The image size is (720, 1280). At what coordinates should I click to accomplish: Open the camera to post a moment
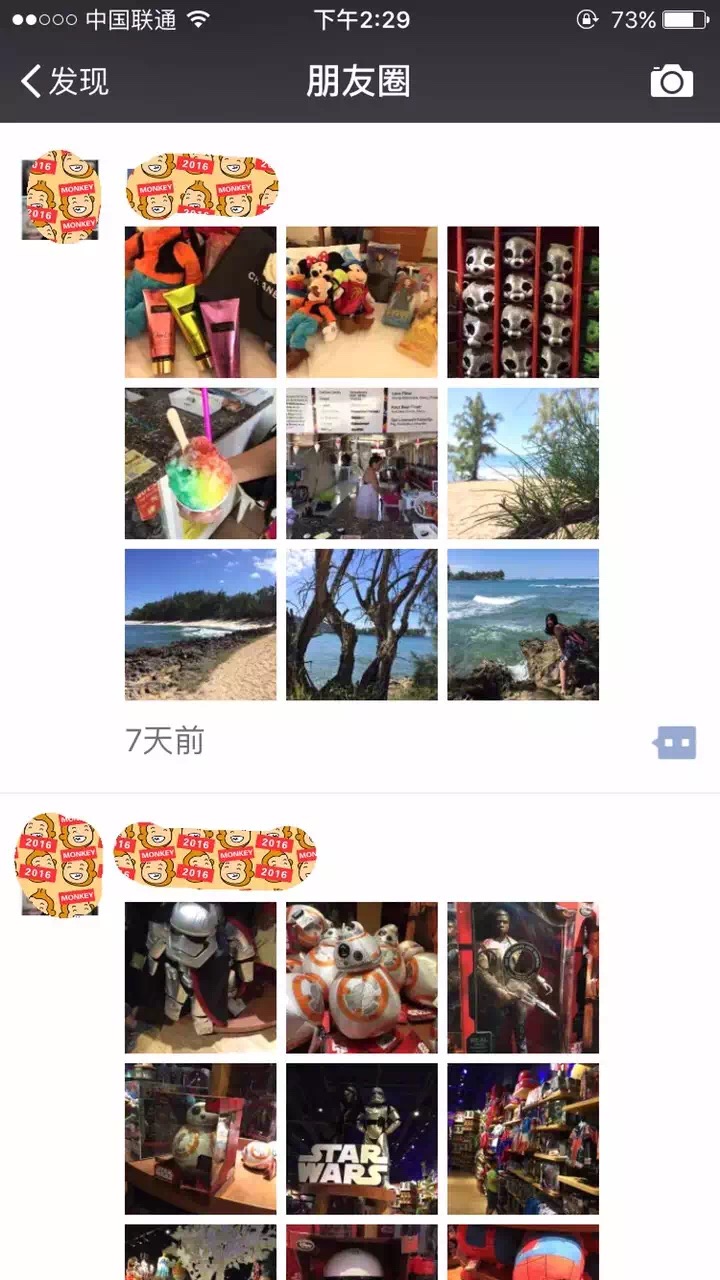point(671,81)
